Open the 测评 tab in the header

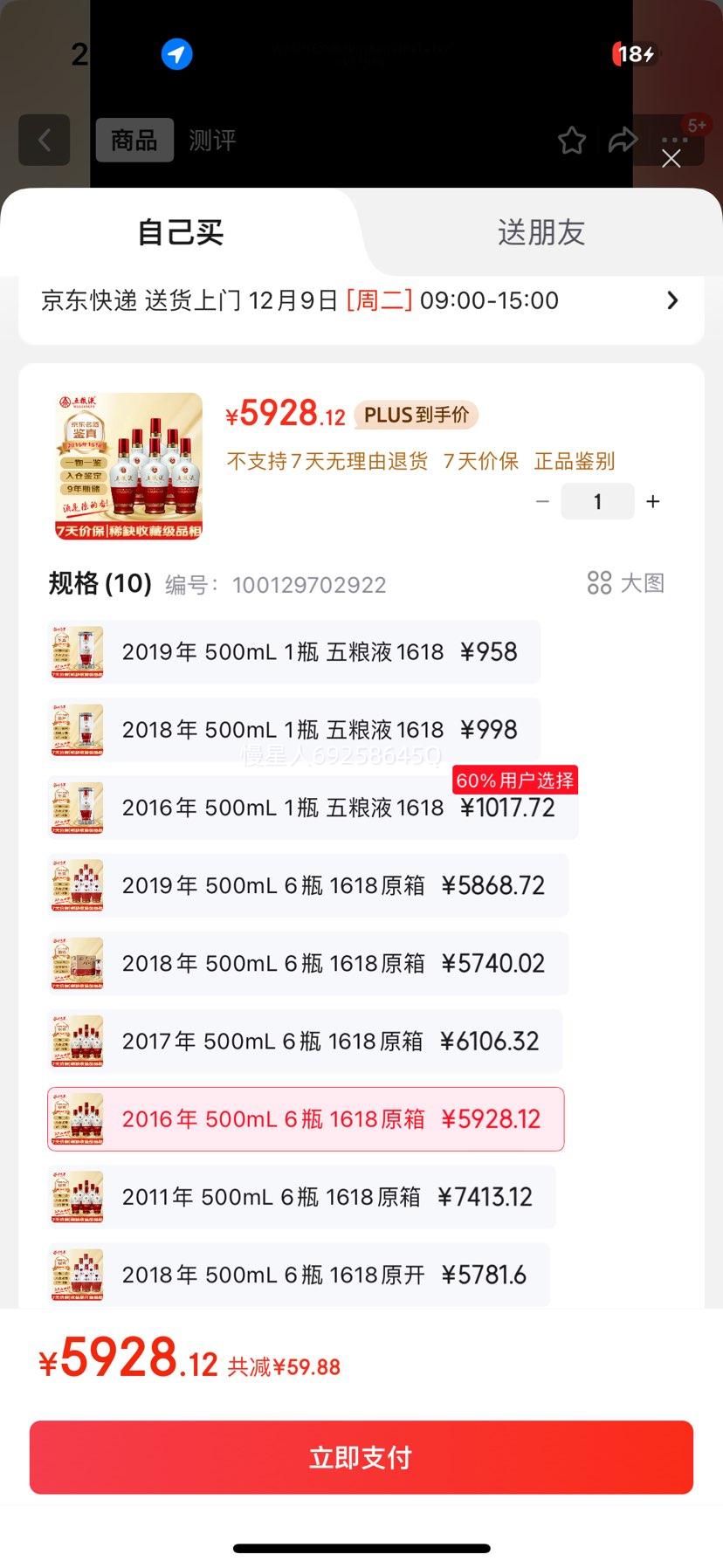[x=211, y=141]
